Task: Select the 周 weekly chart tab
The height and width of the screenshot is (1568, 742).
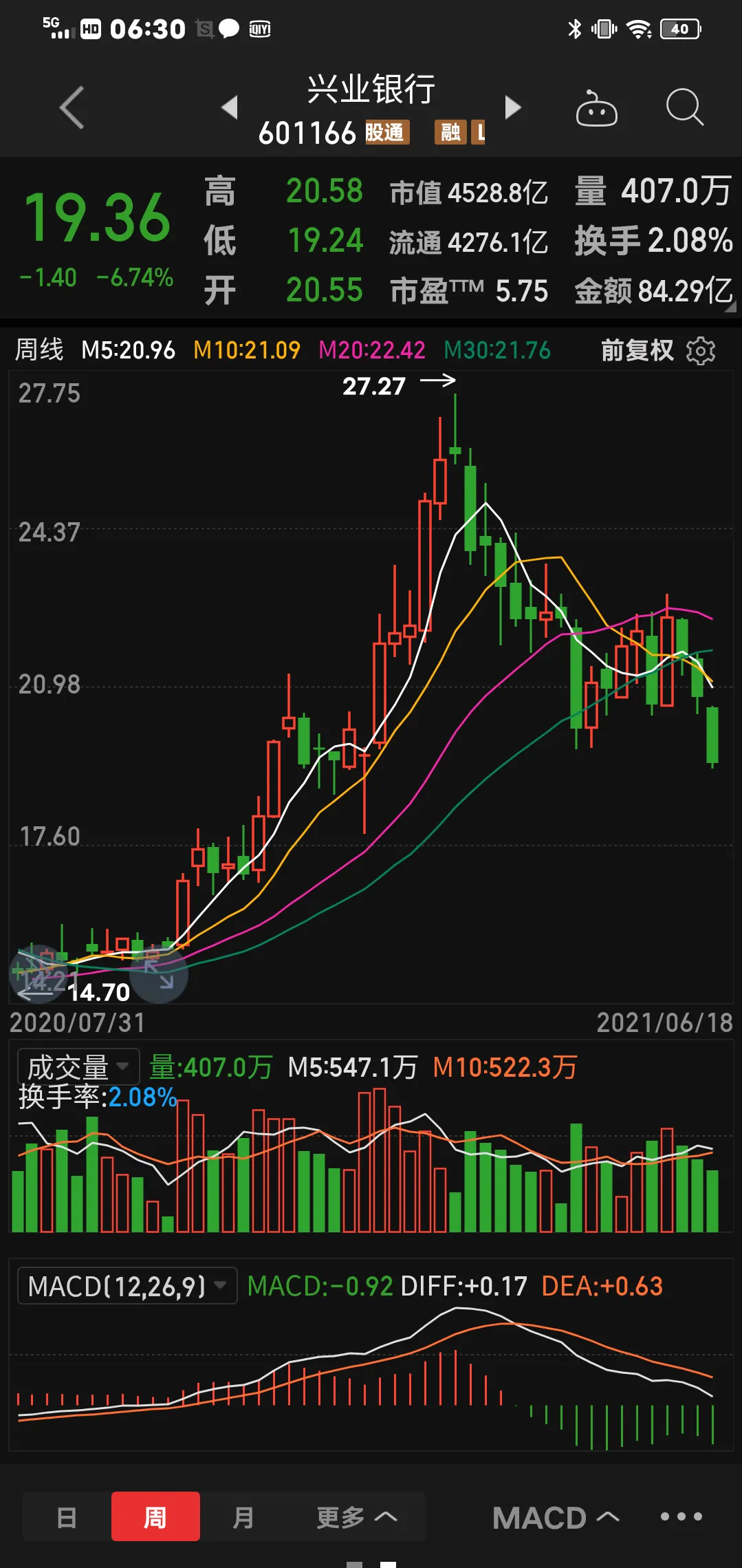Action: (x=155, y=1517)
